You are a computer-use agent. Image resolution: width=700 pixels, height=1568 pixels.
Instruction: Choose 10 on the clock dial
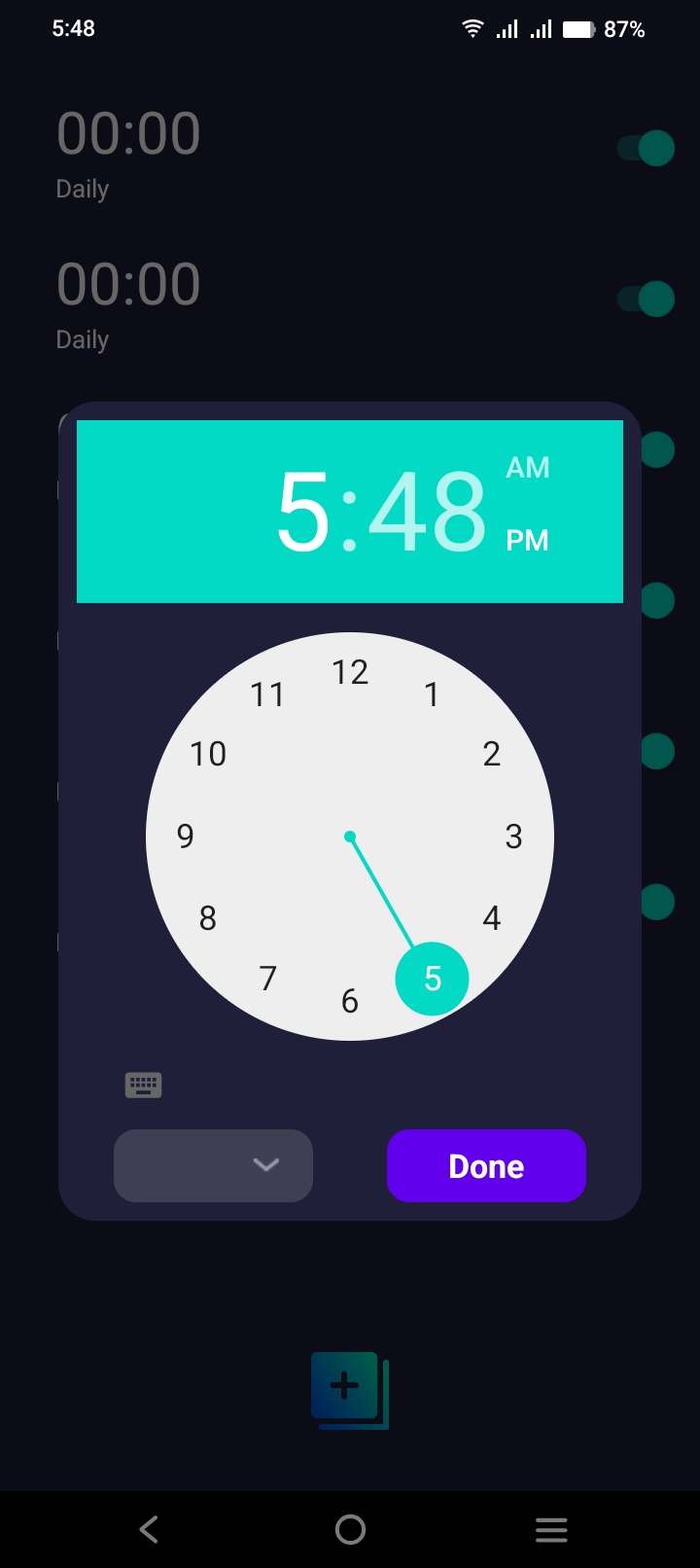tap(208, 754)
